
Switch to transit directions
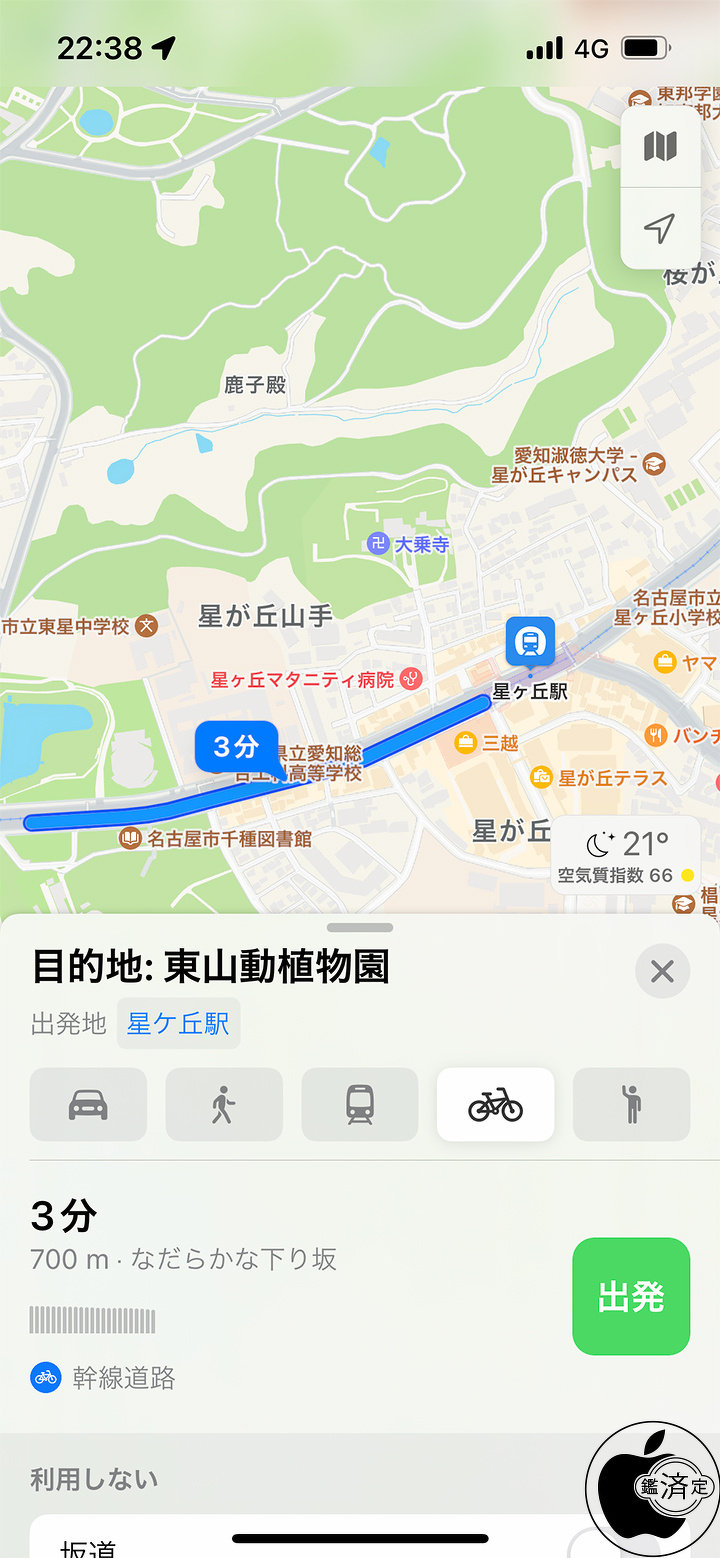(360, 1105)
